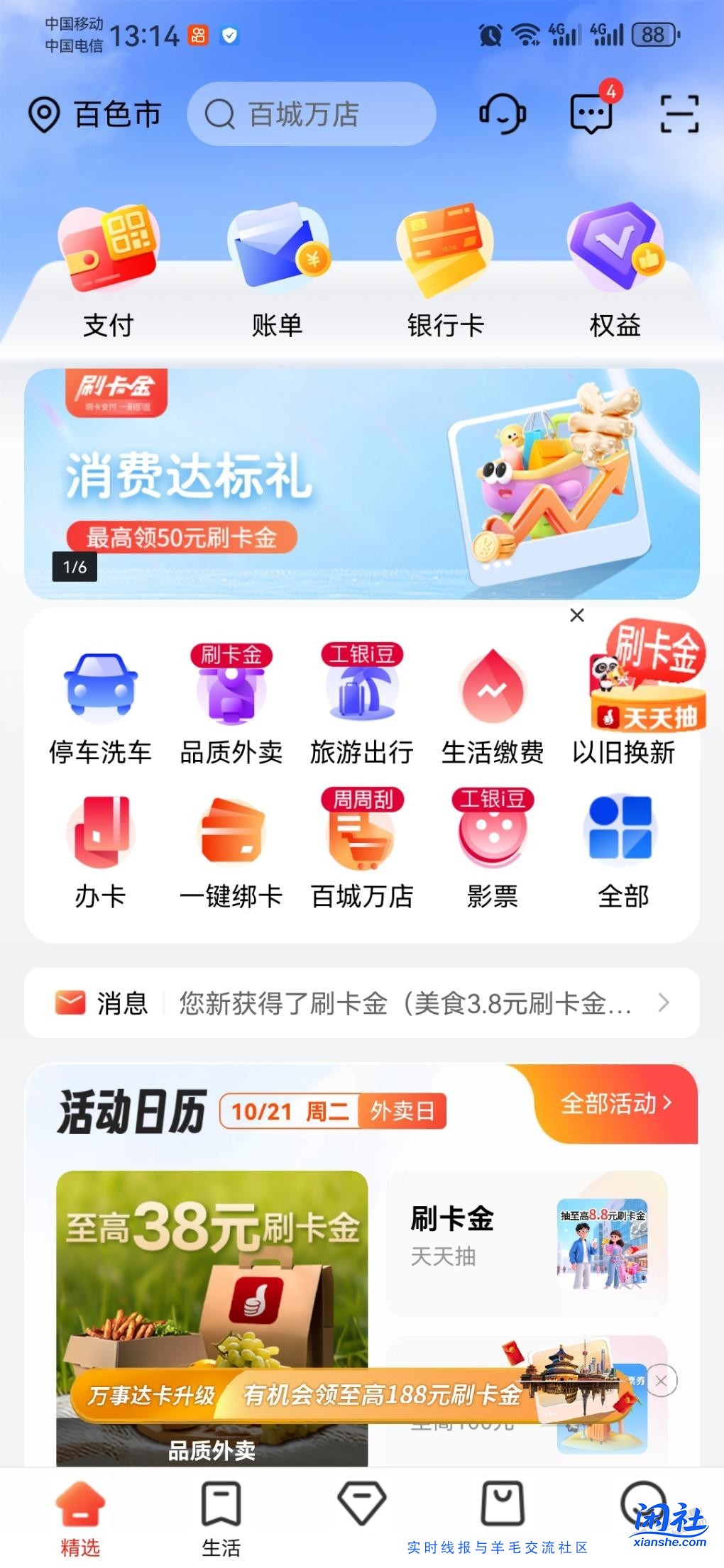Open the 支付 payment icon
Image resolution: width=724 pixels, height=1568 pixels.
(x=108, y=270)
